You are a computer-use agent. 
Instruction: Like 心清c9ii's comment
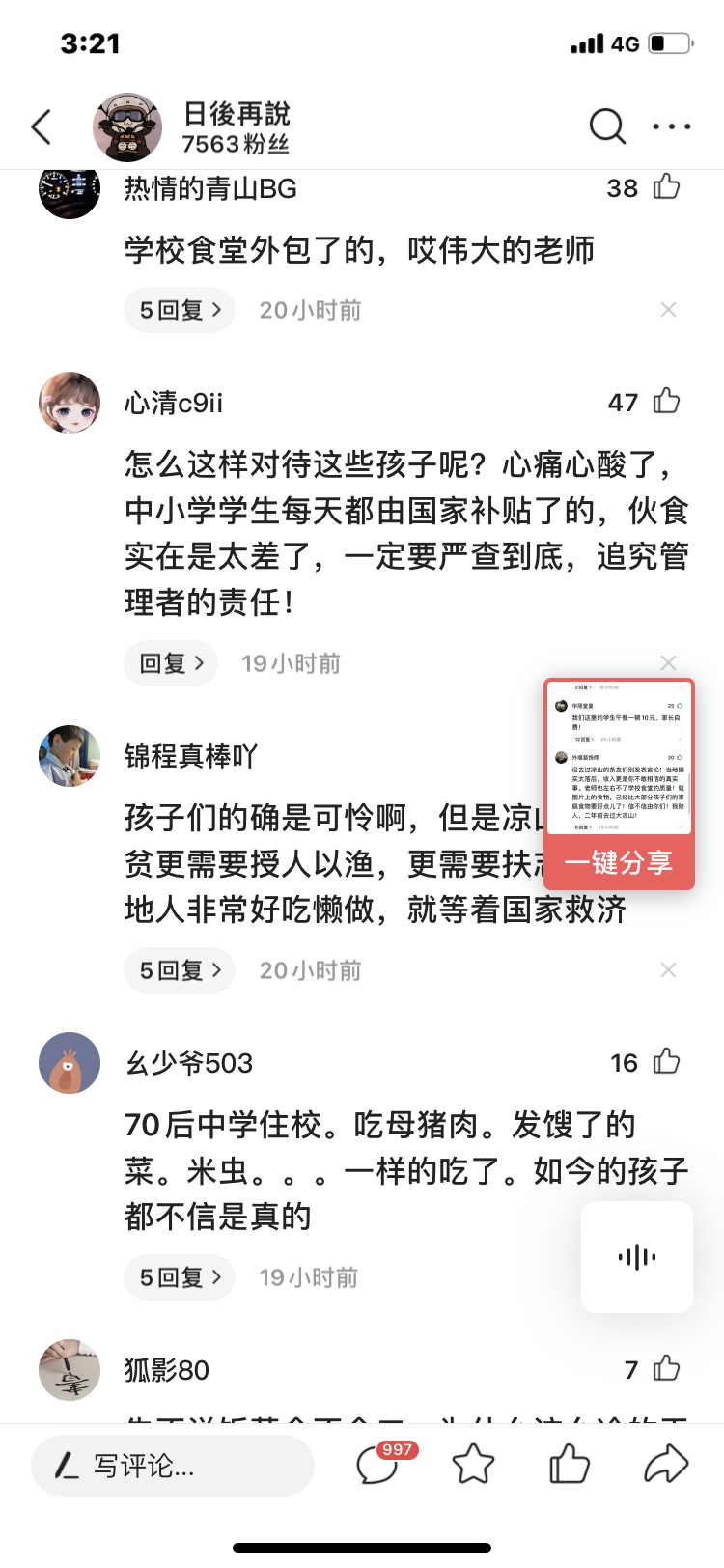click(x=667, y=401)
